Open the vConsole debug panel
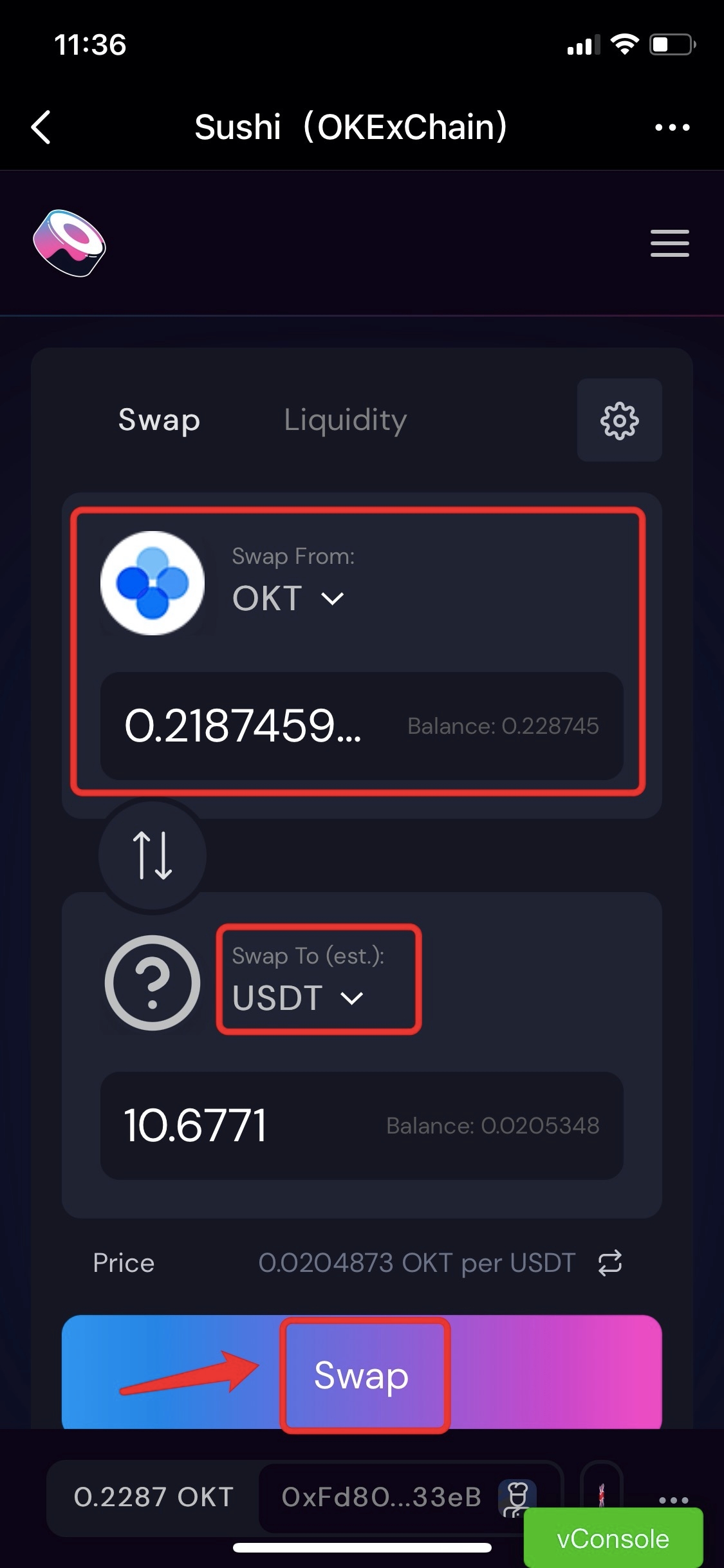Screen dimensions: 724x1568 [613, 1538]
